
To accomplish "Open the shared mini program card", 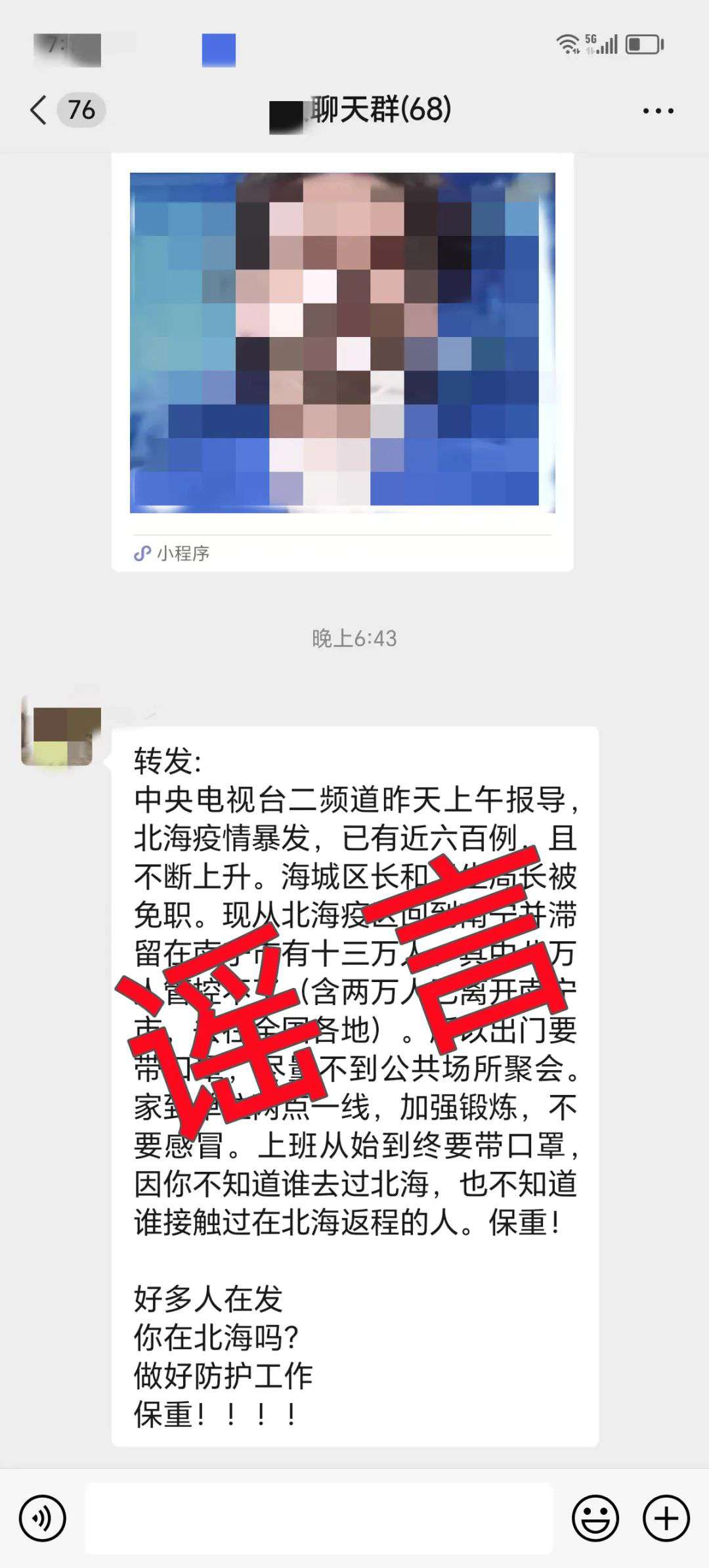I will tap(342, 361).
